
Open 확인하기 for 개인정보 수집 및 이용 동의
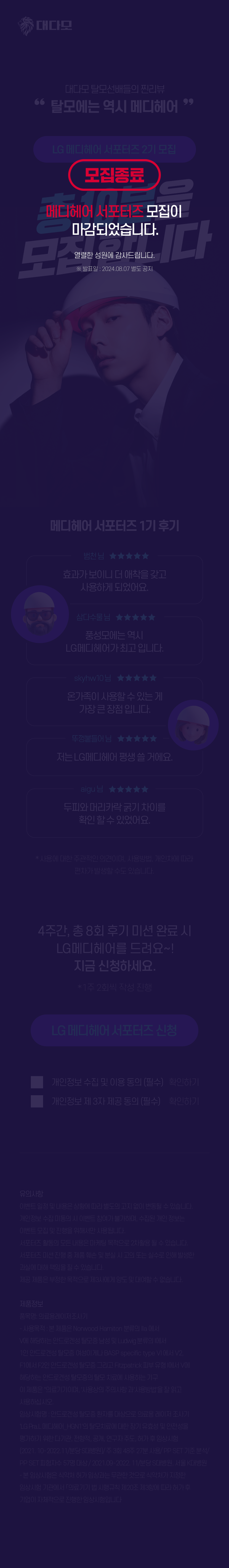(184, 1082)
